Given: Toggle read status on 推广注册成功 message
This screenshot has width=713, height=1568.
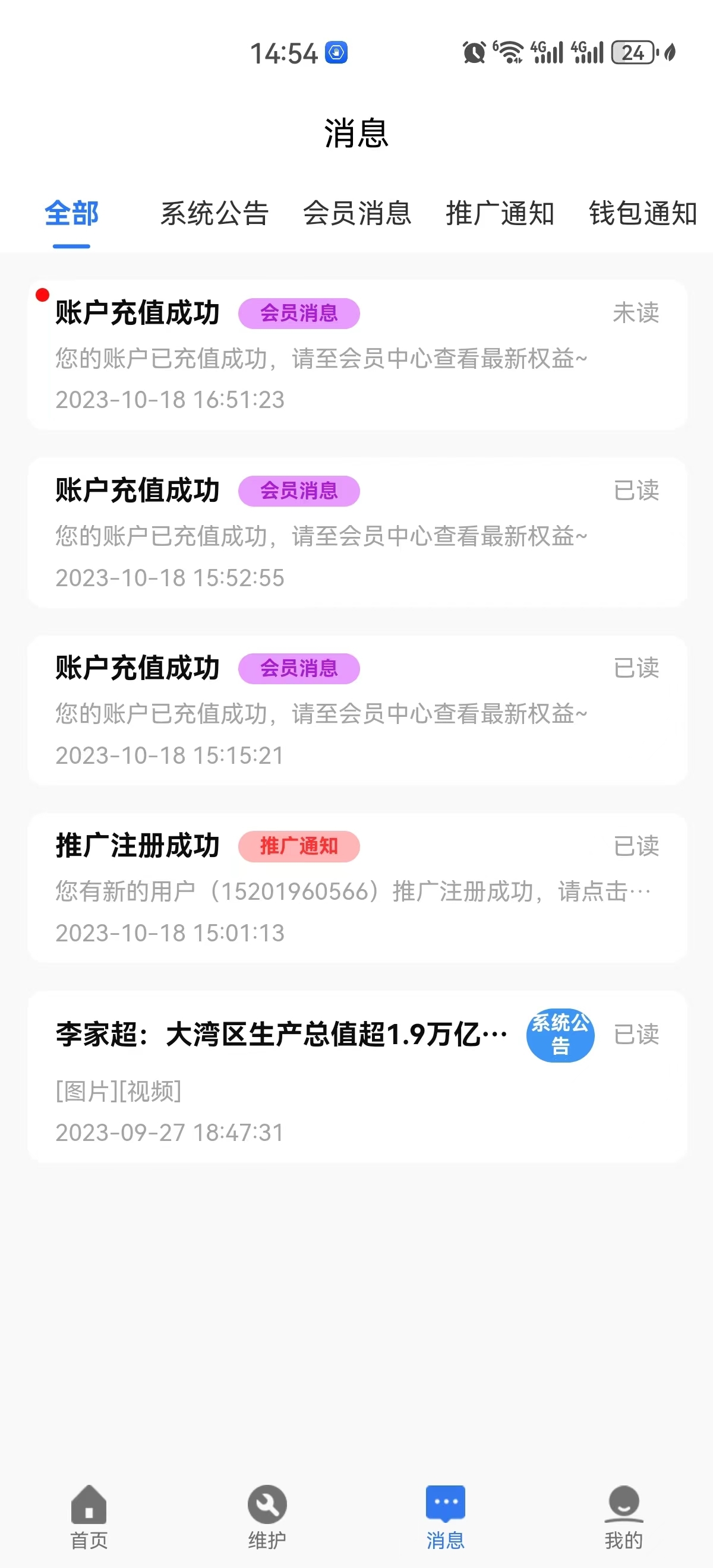Looking at the screenshot, I should click(636, 845).
